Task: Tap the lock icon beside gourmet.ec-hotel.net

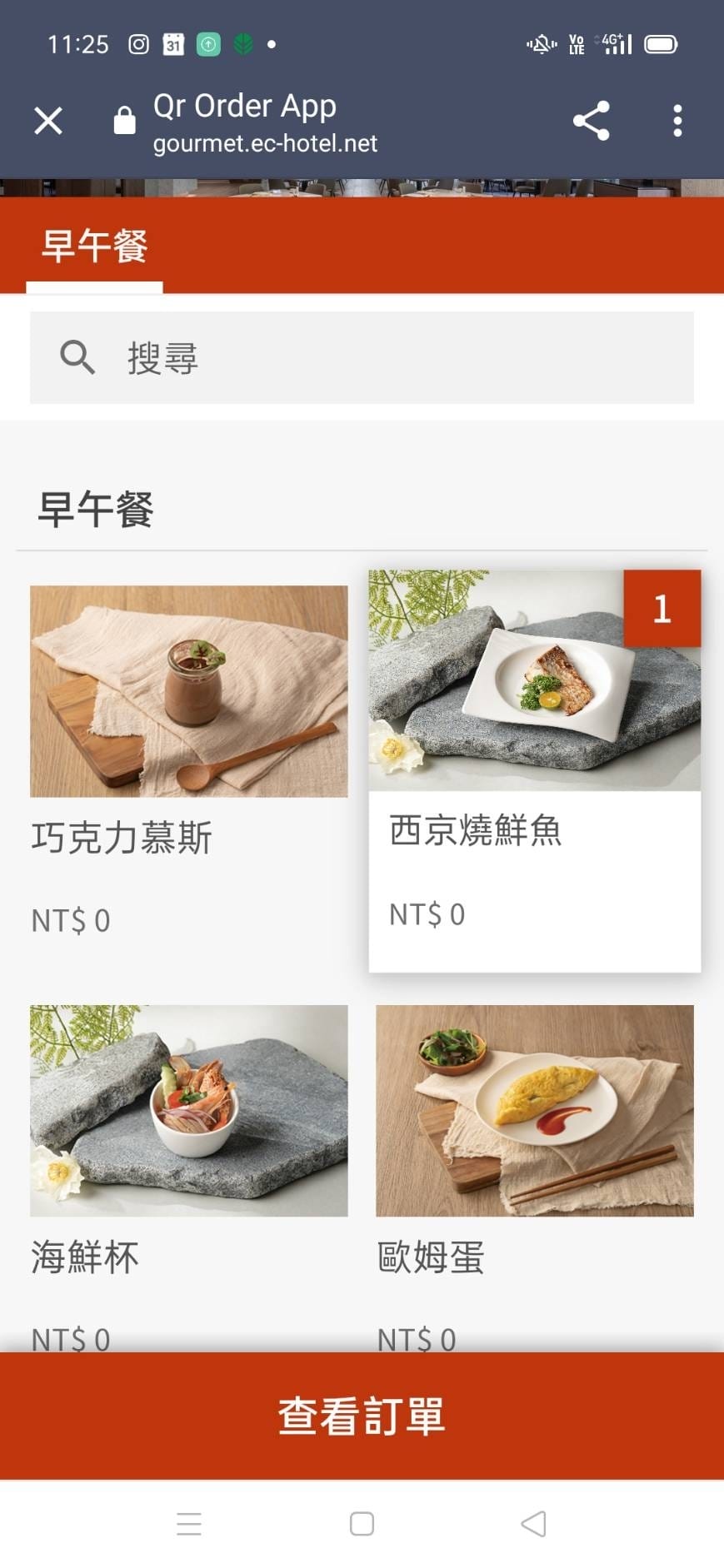Action: 125,121
